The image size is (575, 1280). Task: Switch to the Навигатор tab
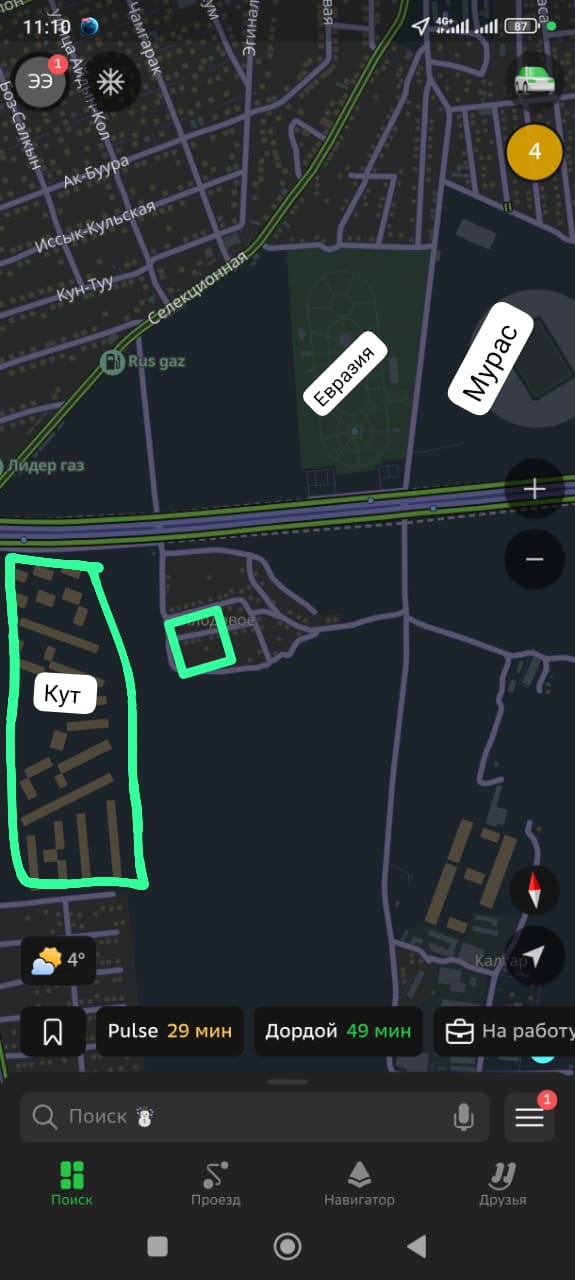coord(359,1184)
